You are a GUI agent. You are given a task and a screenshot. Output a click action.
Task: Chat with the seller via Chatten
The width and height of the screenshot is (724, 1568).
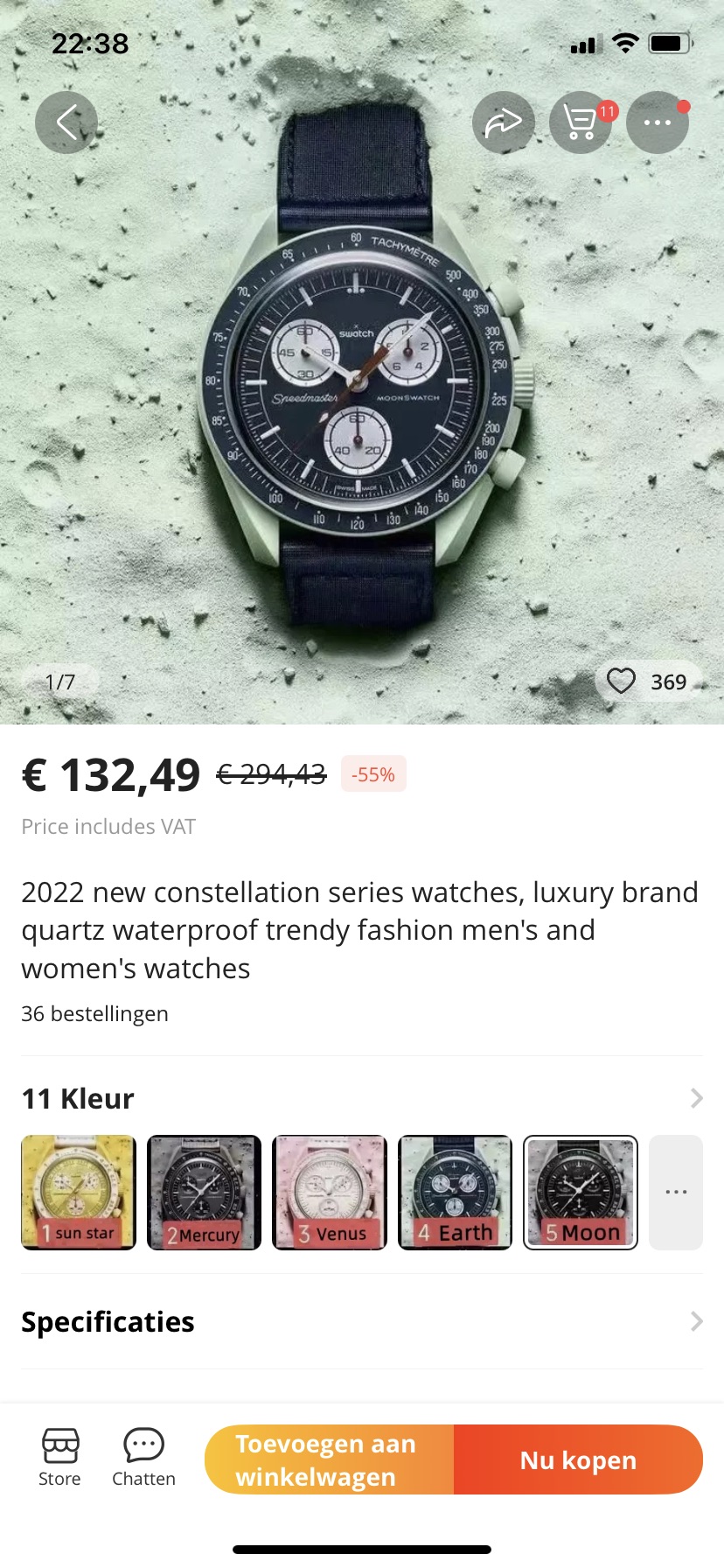point(143,1459)
